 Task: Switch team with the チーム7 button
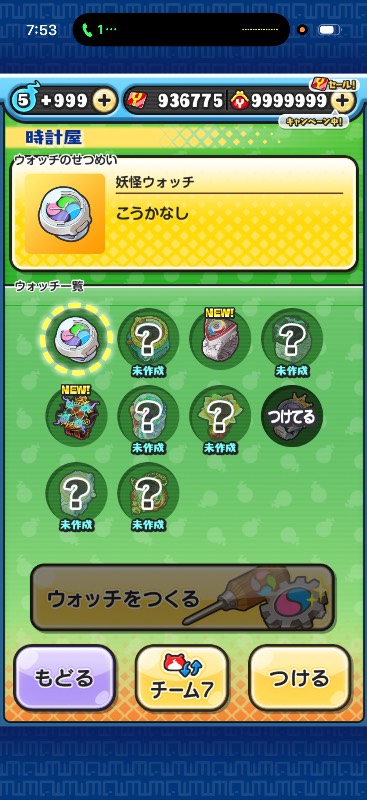(x=182, y=678)
